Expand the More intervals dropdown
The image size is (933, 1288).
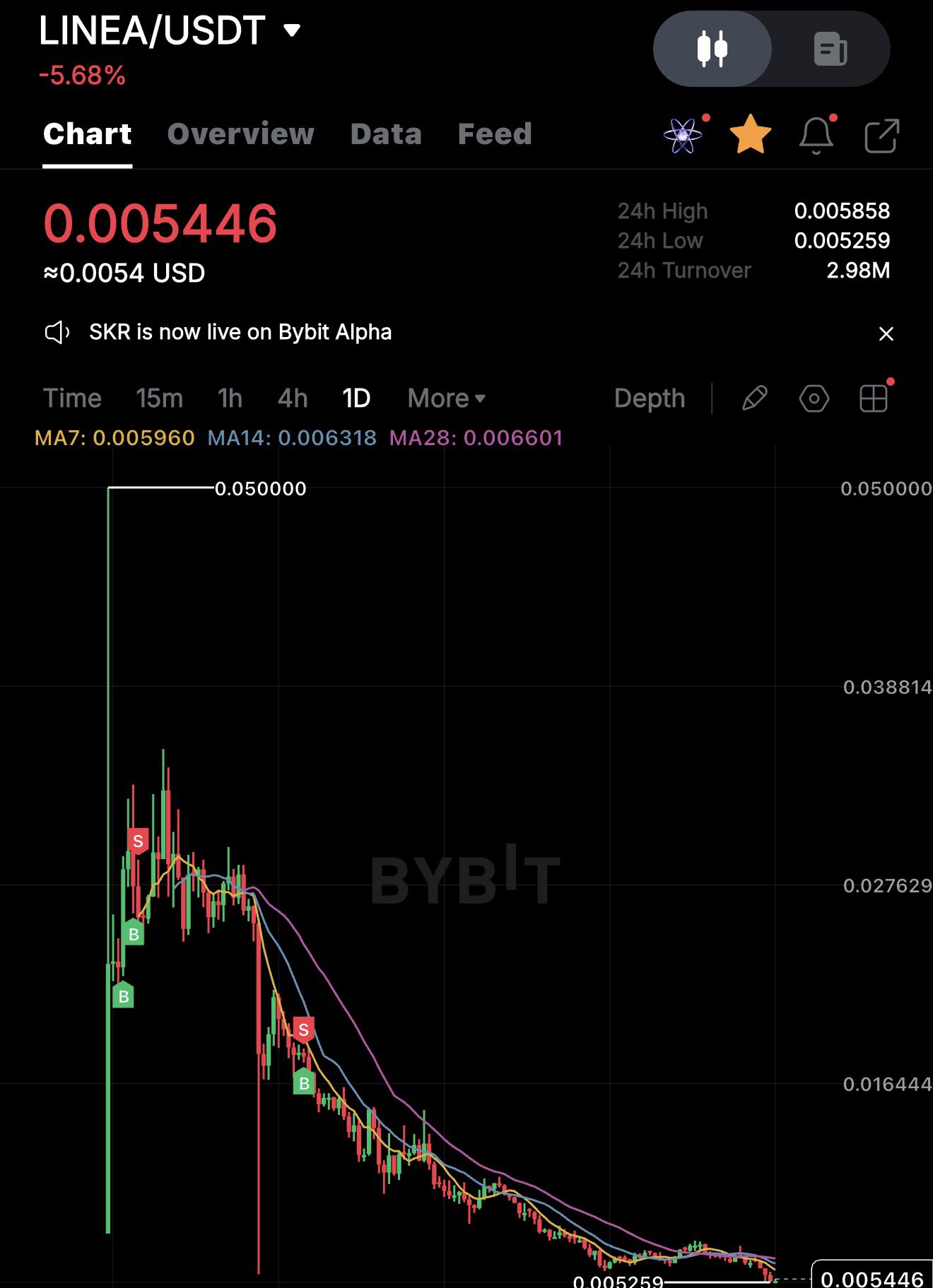[x=446, y=398]
